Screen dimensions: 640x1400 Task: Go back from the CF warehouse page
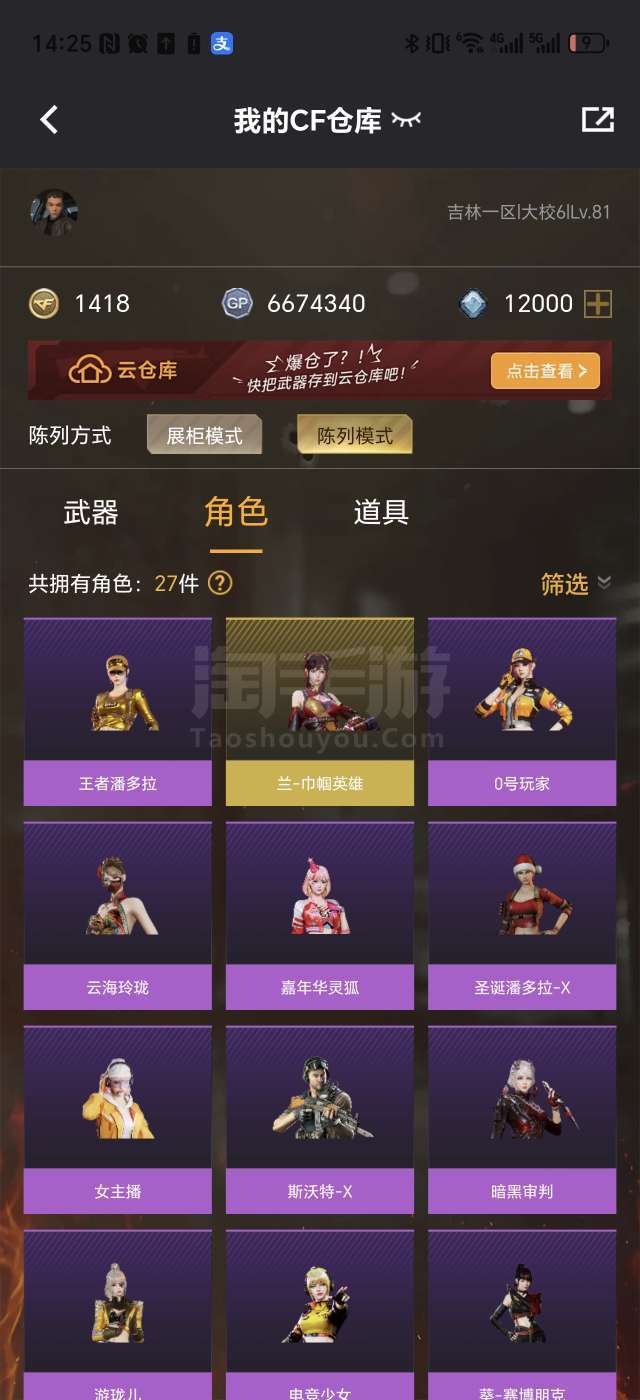tap(49, 120)
